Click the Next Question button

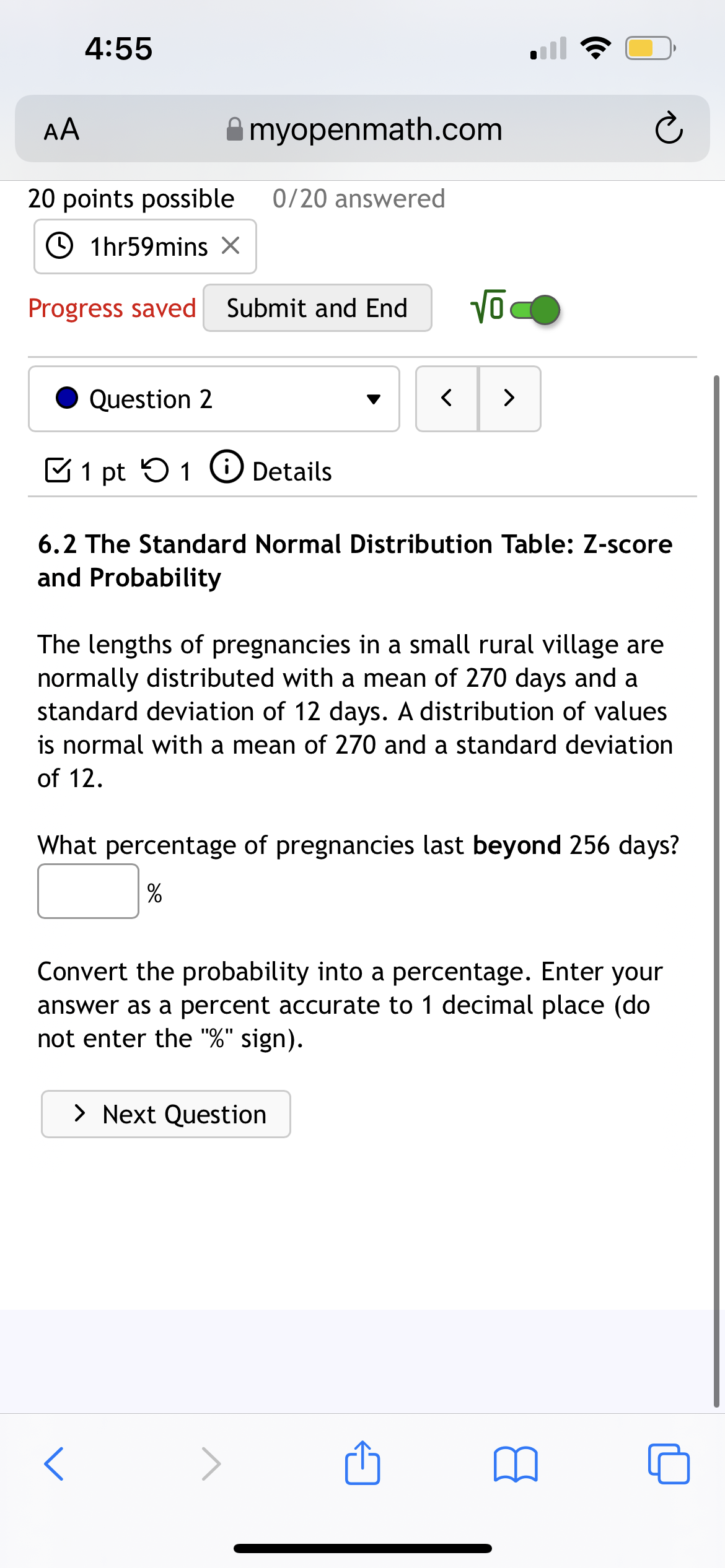pos(165,1114)
